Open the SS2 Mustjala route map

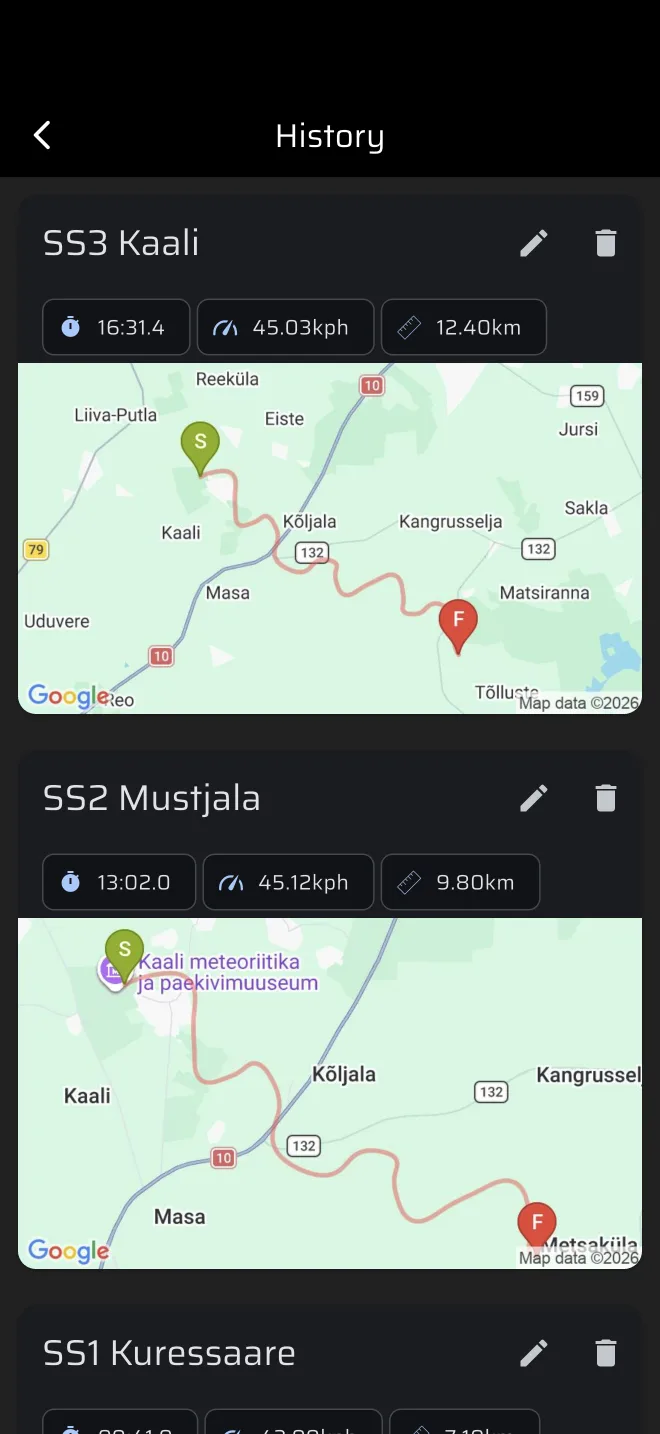coord(330,1093)
